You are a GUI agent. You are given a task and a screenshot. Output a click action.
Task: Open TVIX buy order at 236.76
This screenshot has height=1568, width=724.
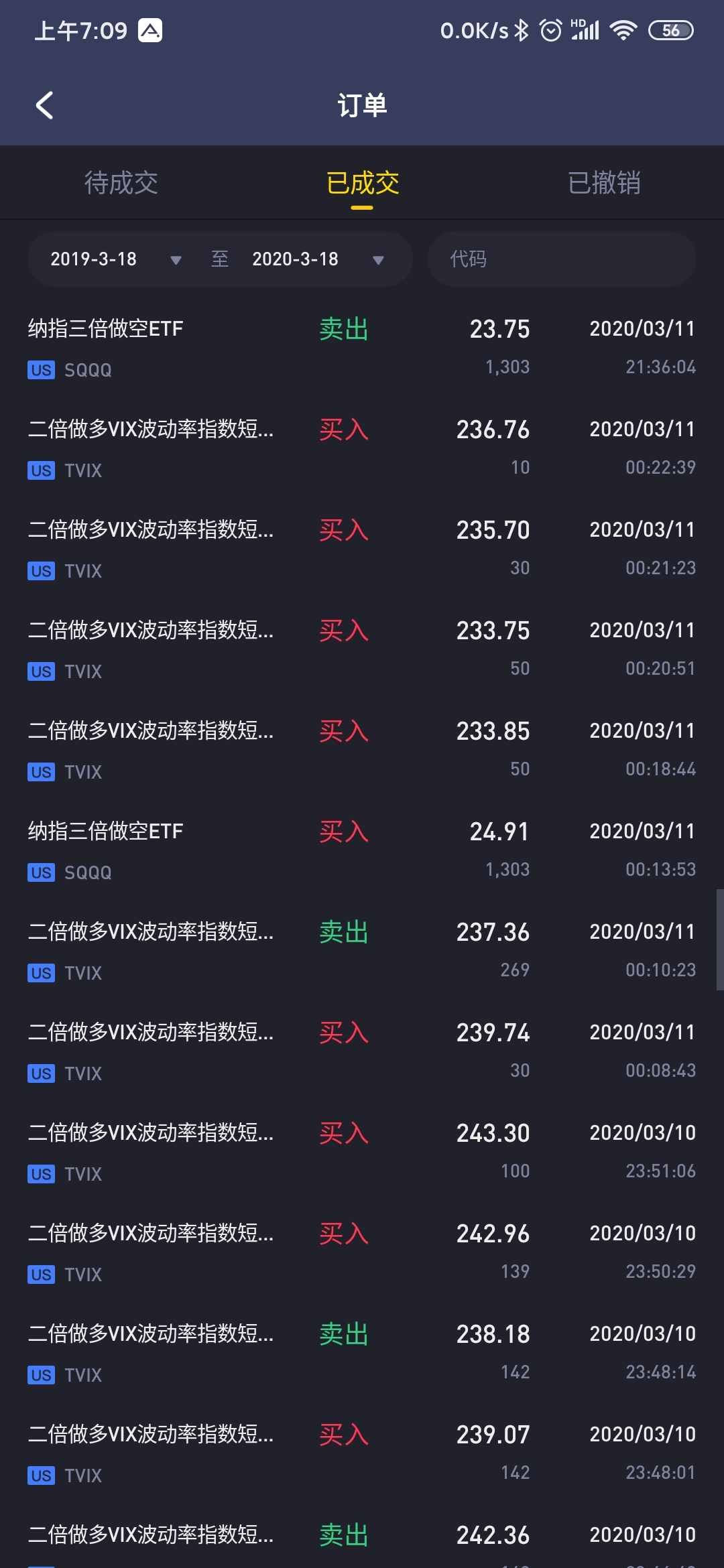362,448
